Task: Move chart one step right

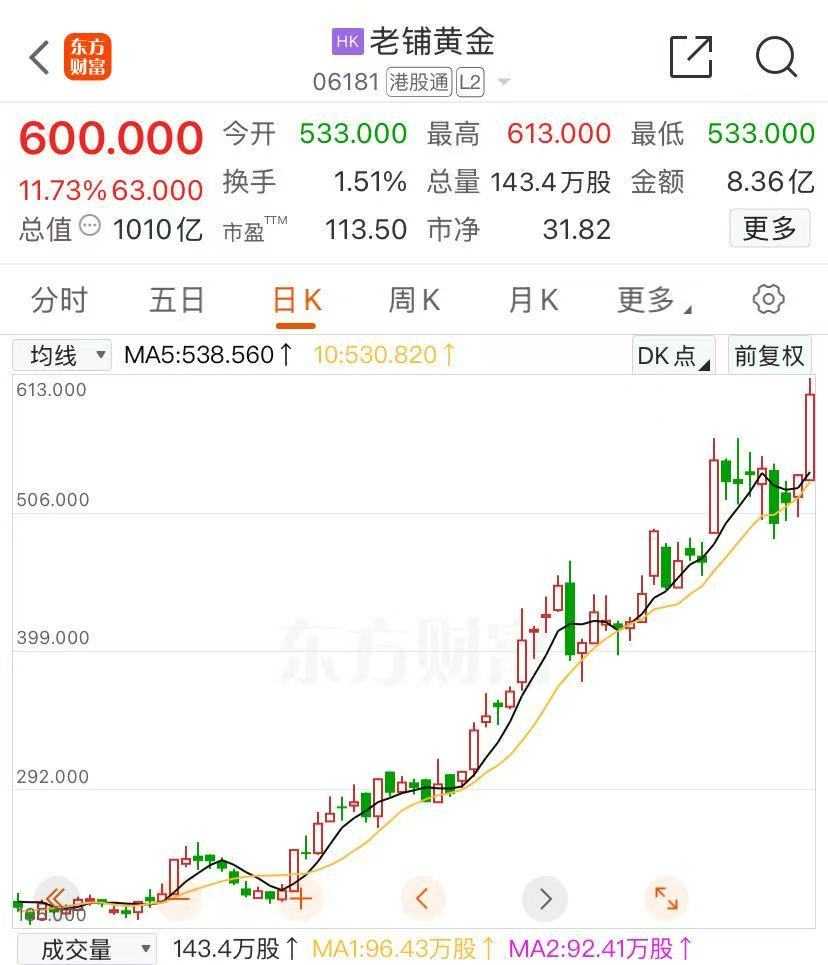Action: [545, 898]
